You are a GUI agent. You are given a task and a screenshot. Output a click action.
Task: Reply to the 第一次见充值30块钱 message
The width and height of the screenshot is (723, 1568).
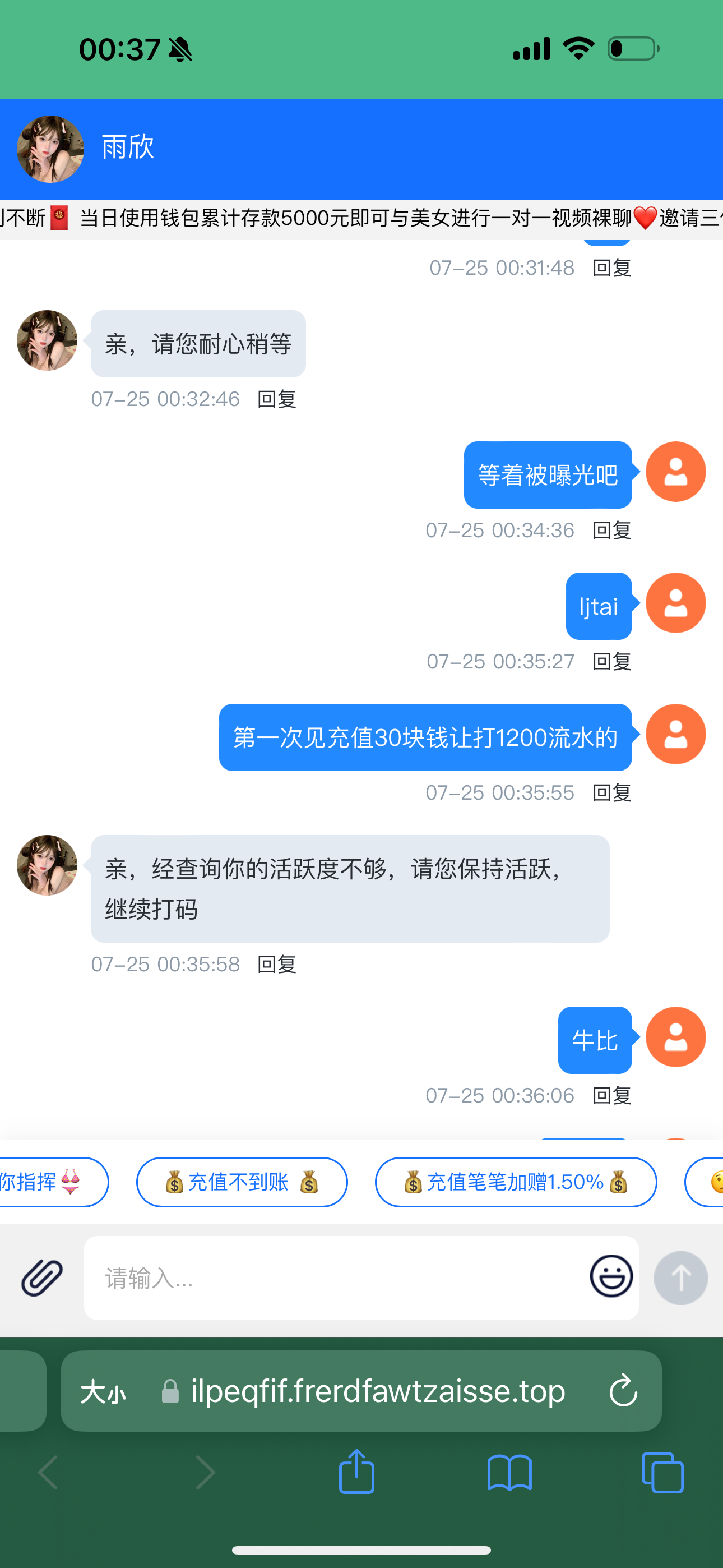click(611, 792)
